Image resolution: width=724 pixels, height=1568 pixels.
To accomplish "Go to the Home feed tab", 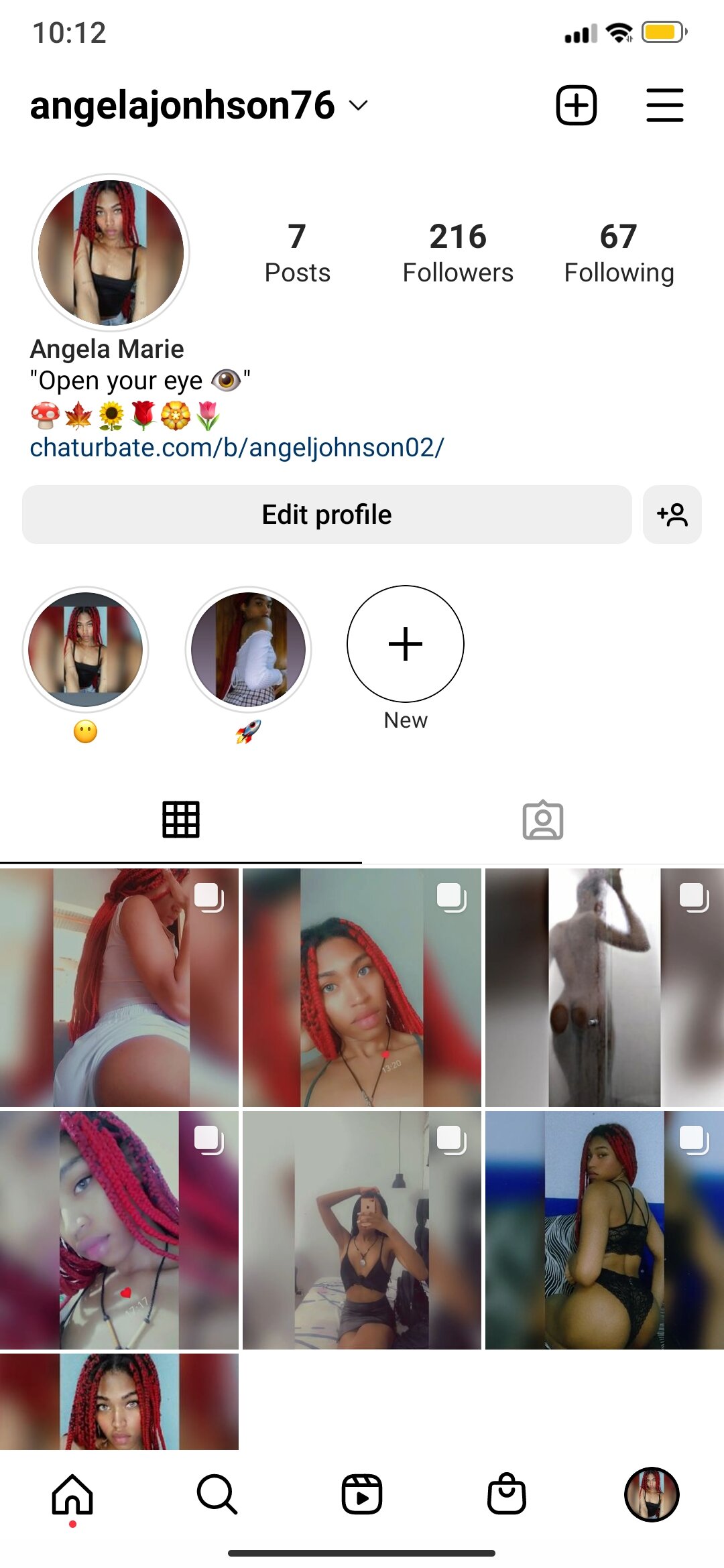I will point(72,1494).
